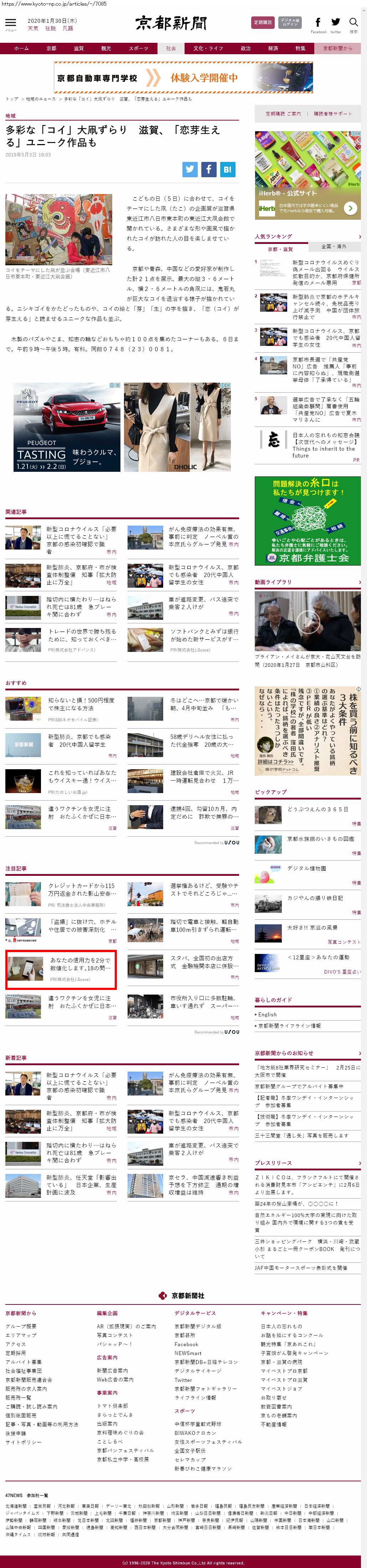Image resolution: width=367 pixels, height=1568 pixels.
Task: Open the 経済 section
Action: [273, 49]
